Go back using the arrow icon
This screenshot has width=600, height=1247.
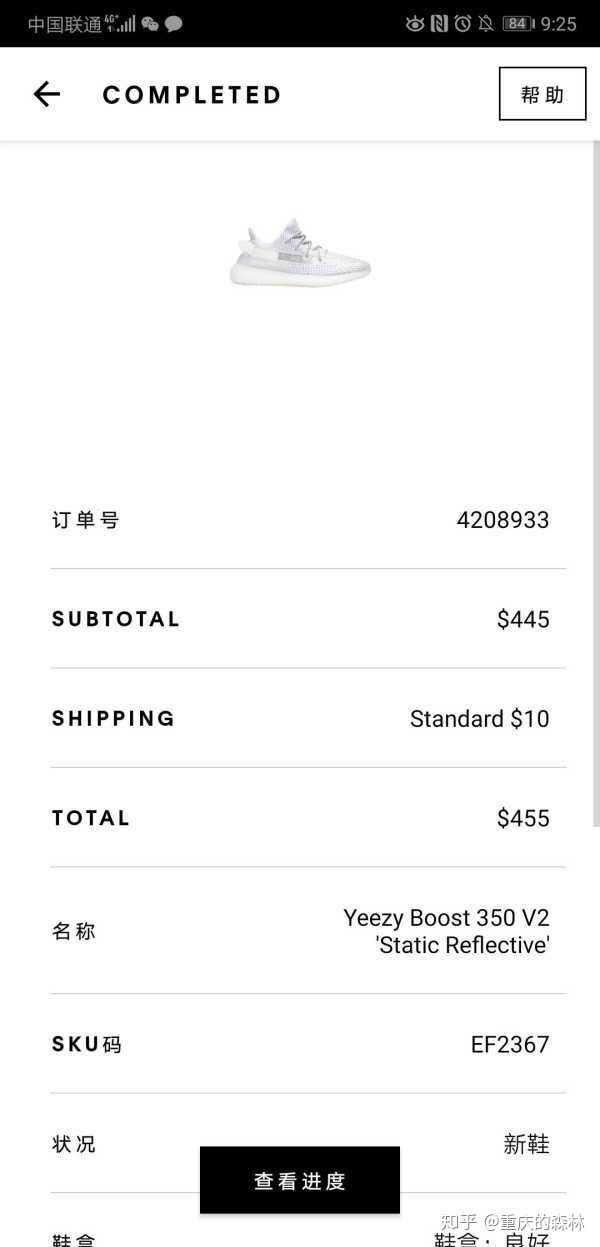click(47, 94)
